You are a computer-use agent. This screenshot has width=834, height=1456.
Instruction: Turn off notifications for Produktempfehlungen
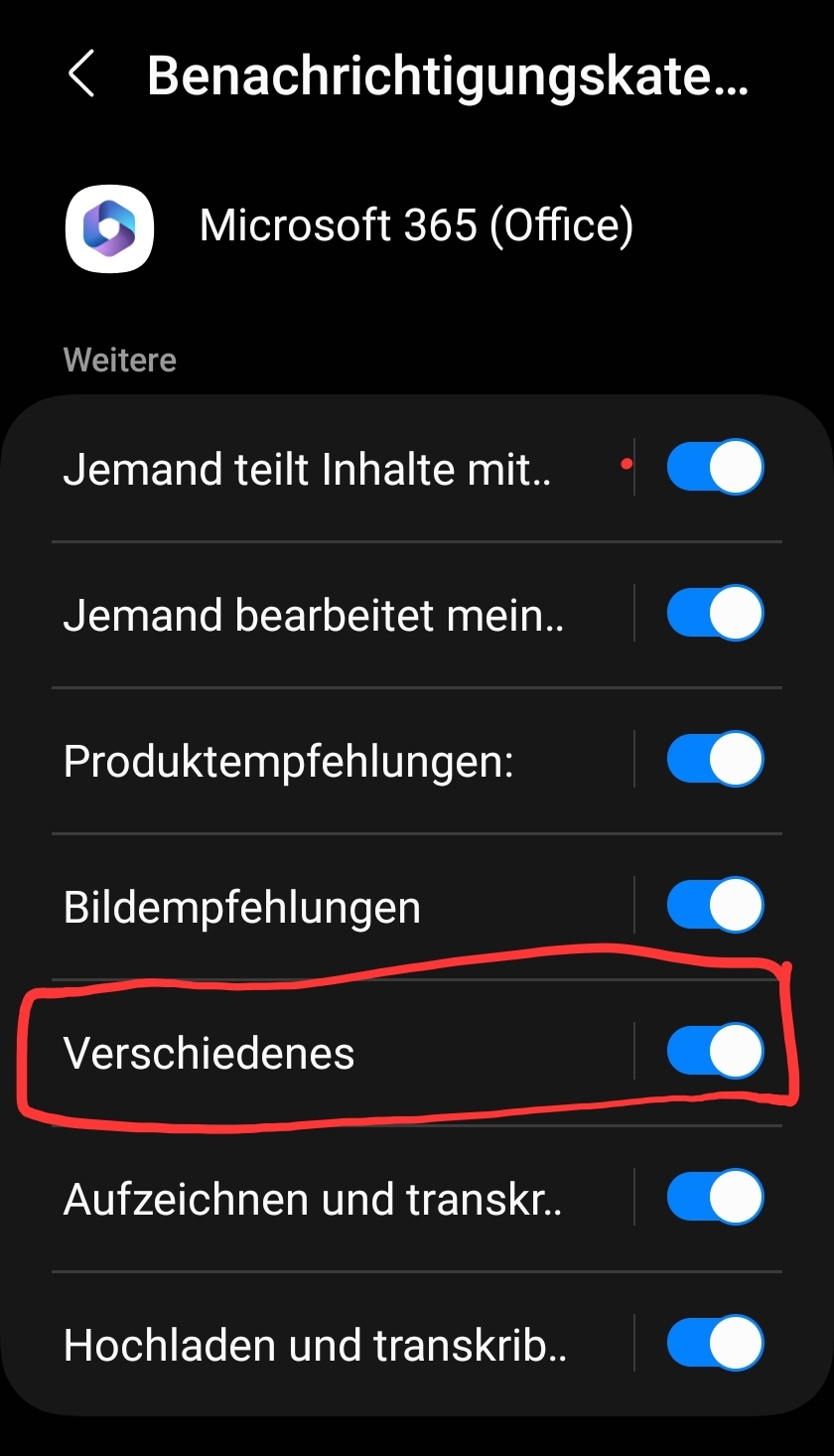pyautogui.click(x=716, y=759)
